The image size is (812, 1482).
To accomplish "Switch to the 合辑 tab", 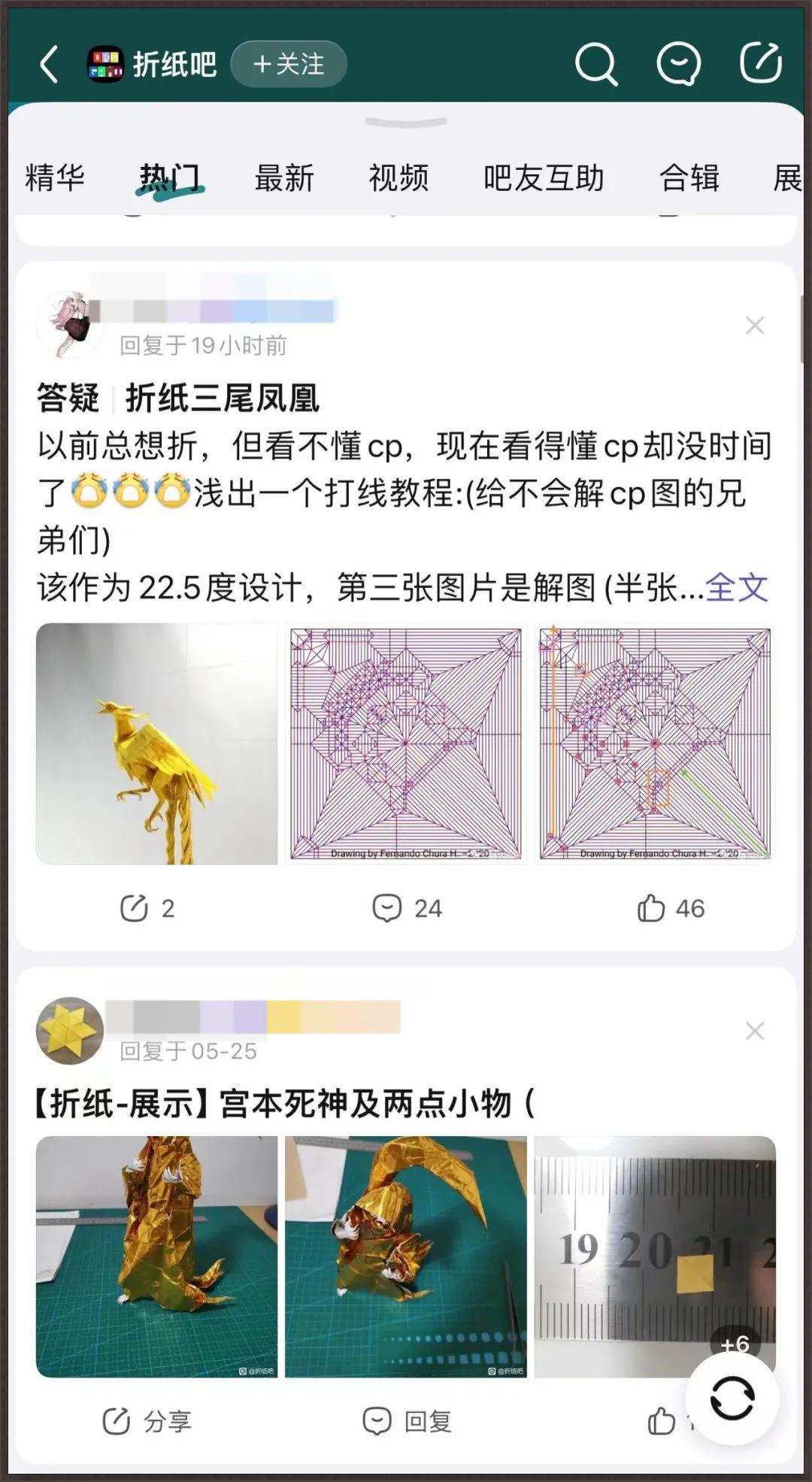I will click(x=689, y=178).
